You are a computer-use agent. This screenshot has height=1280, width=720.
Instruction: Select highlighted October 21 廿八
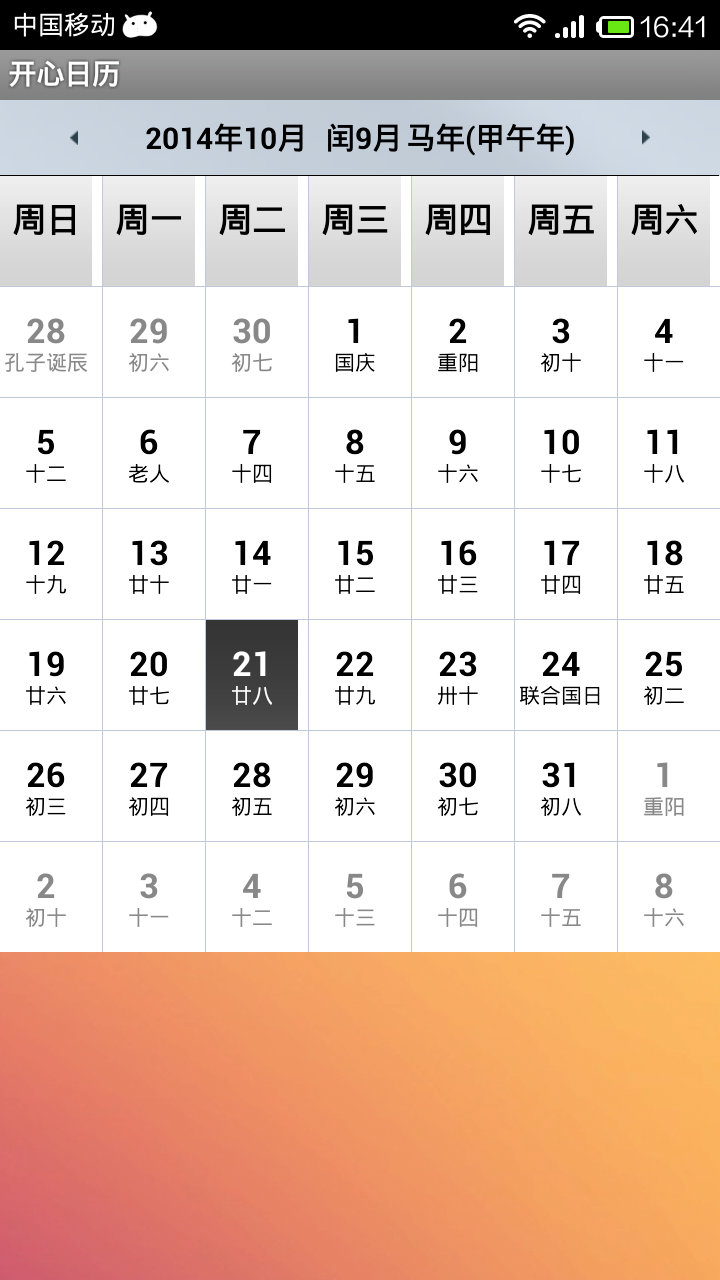pos(252,676)
